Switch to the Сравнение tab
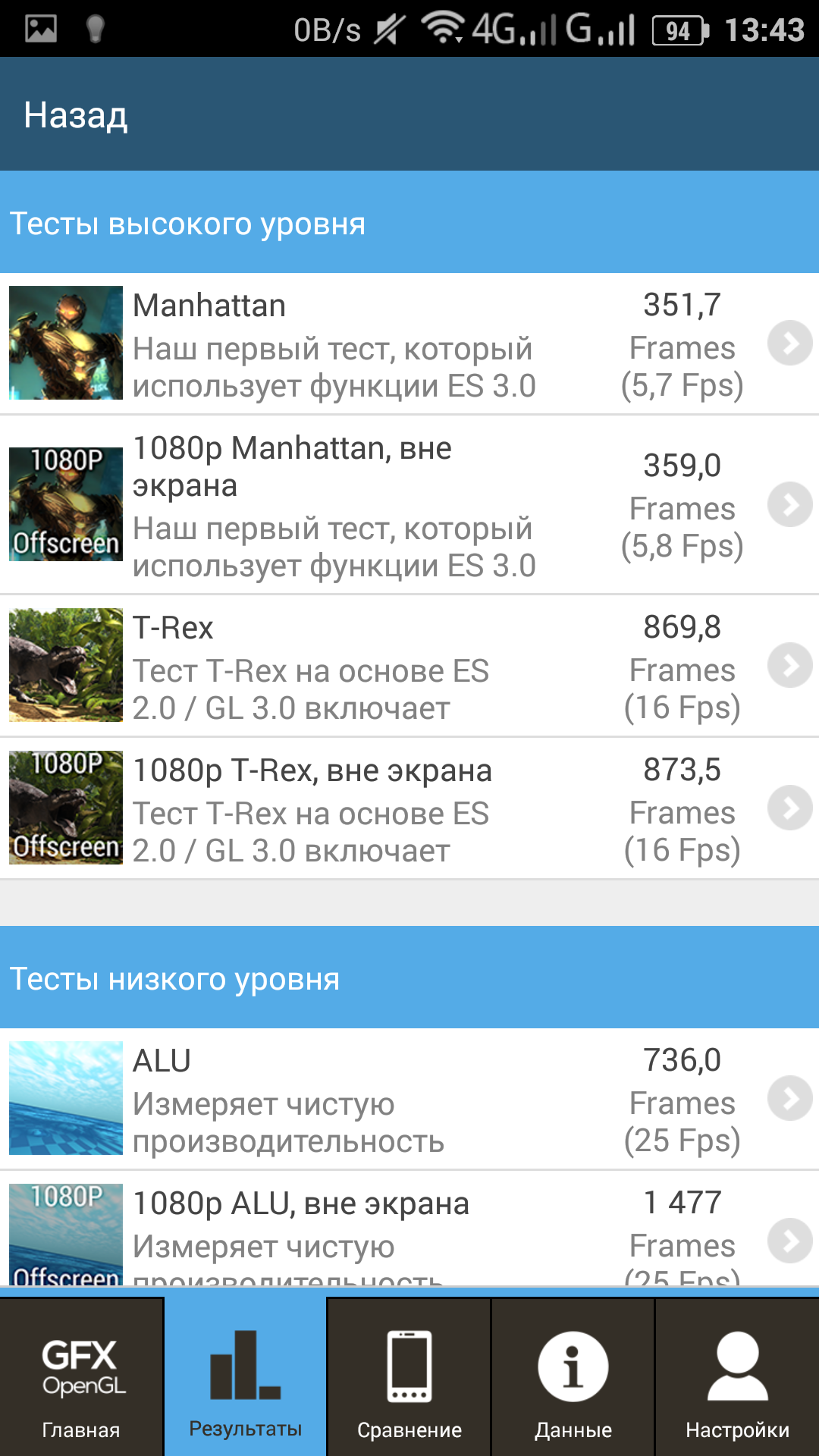819x1456 pixels. click(x=409, y=1377)
